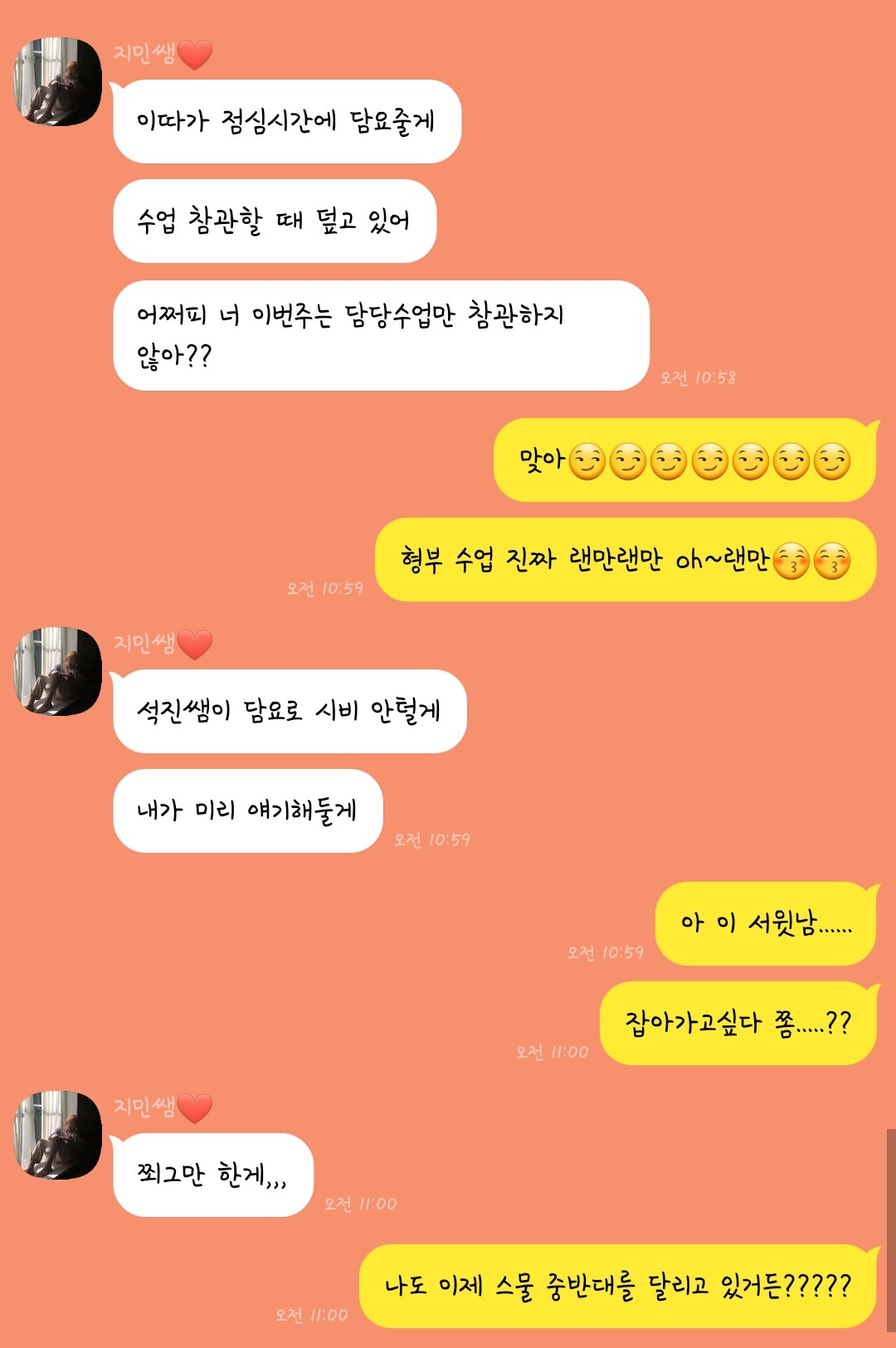Click the heart icon next to the middle 지민쌤 label

pos(193,646)
